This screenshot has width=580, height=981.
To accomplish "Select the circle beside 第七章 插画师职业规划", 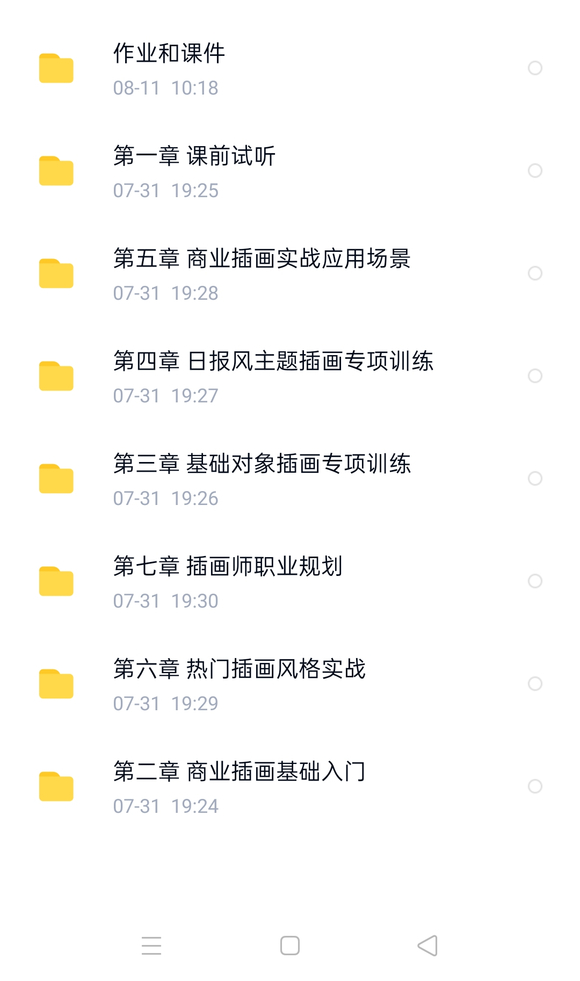I will (535, 581).
